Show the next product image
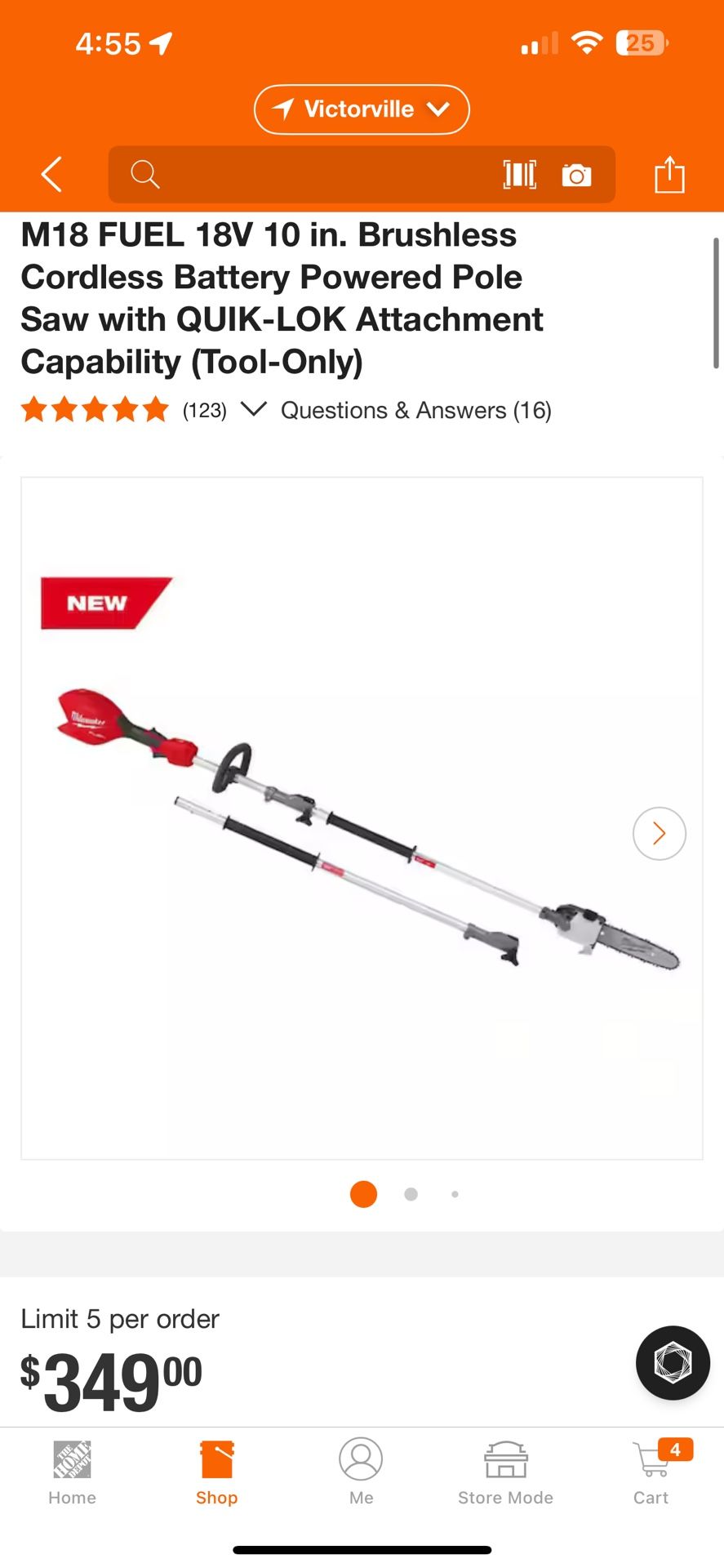Viewport: 724px width, 1568px height. click(x=658, y=833)
